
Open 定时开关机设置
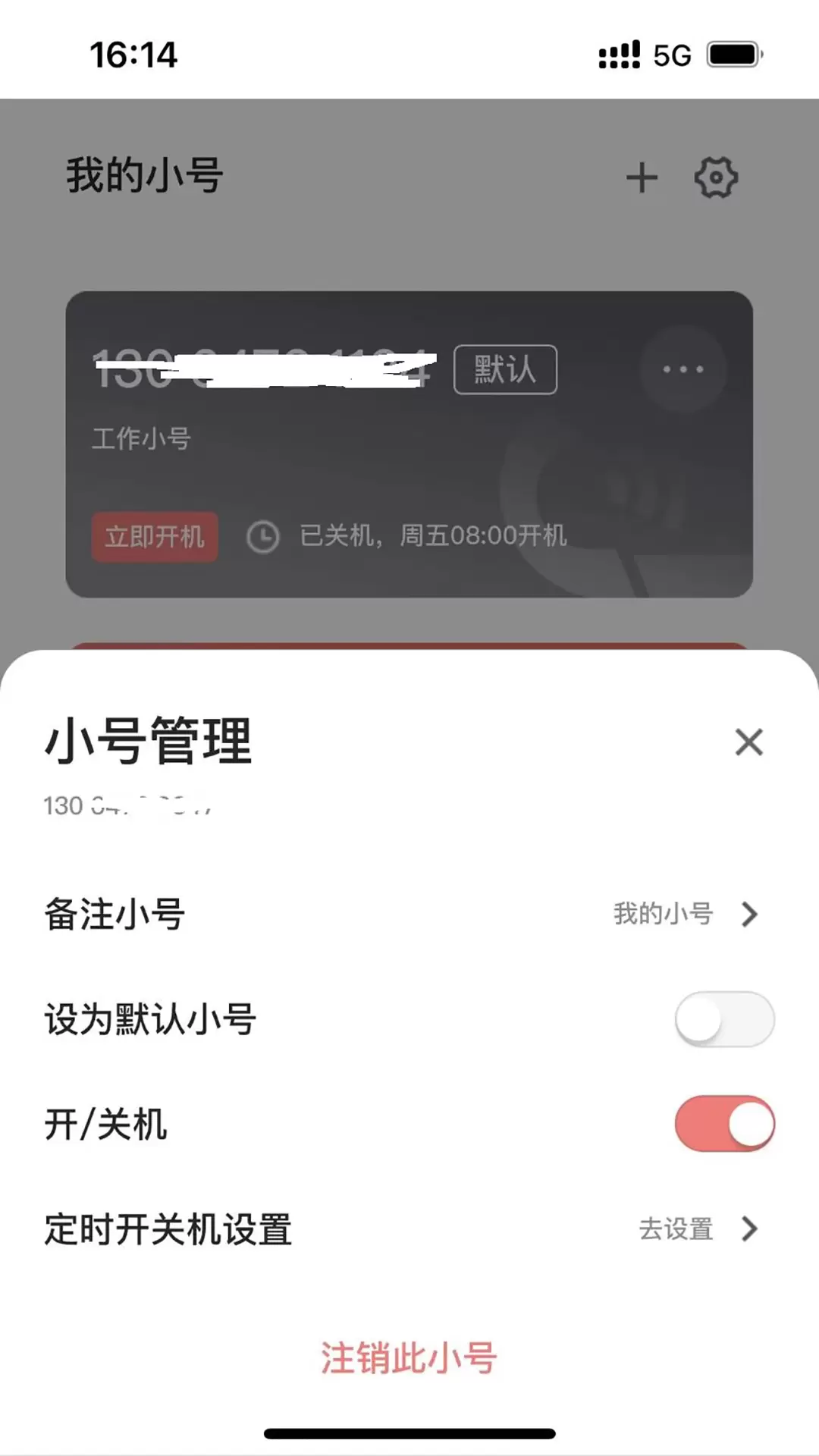[409, 1228]
